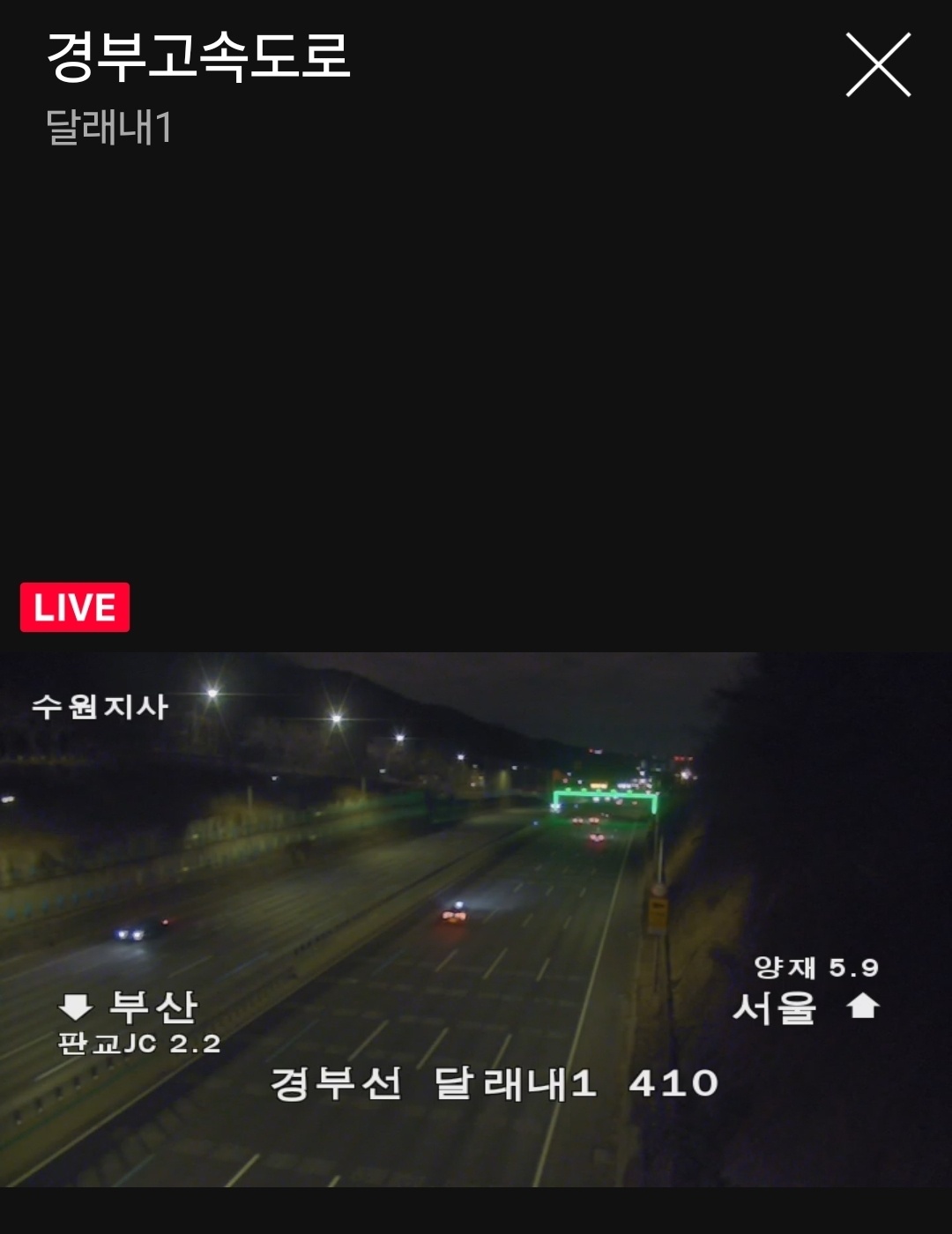
Task: Click the 서울 upward direction arrow
Action: coord(860,1006)
